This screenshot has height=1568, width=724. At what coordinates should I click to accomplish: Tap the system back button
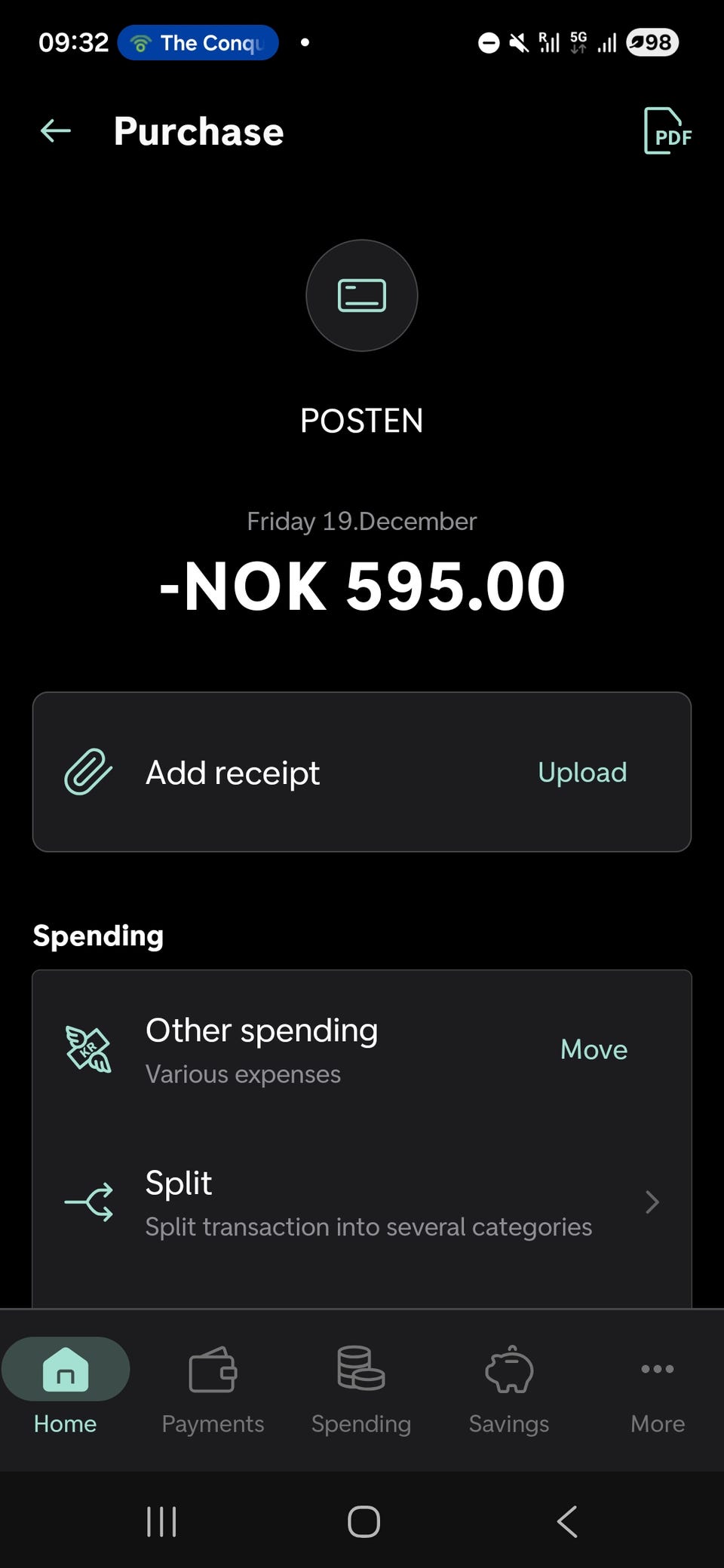[x=567, y=1521]
